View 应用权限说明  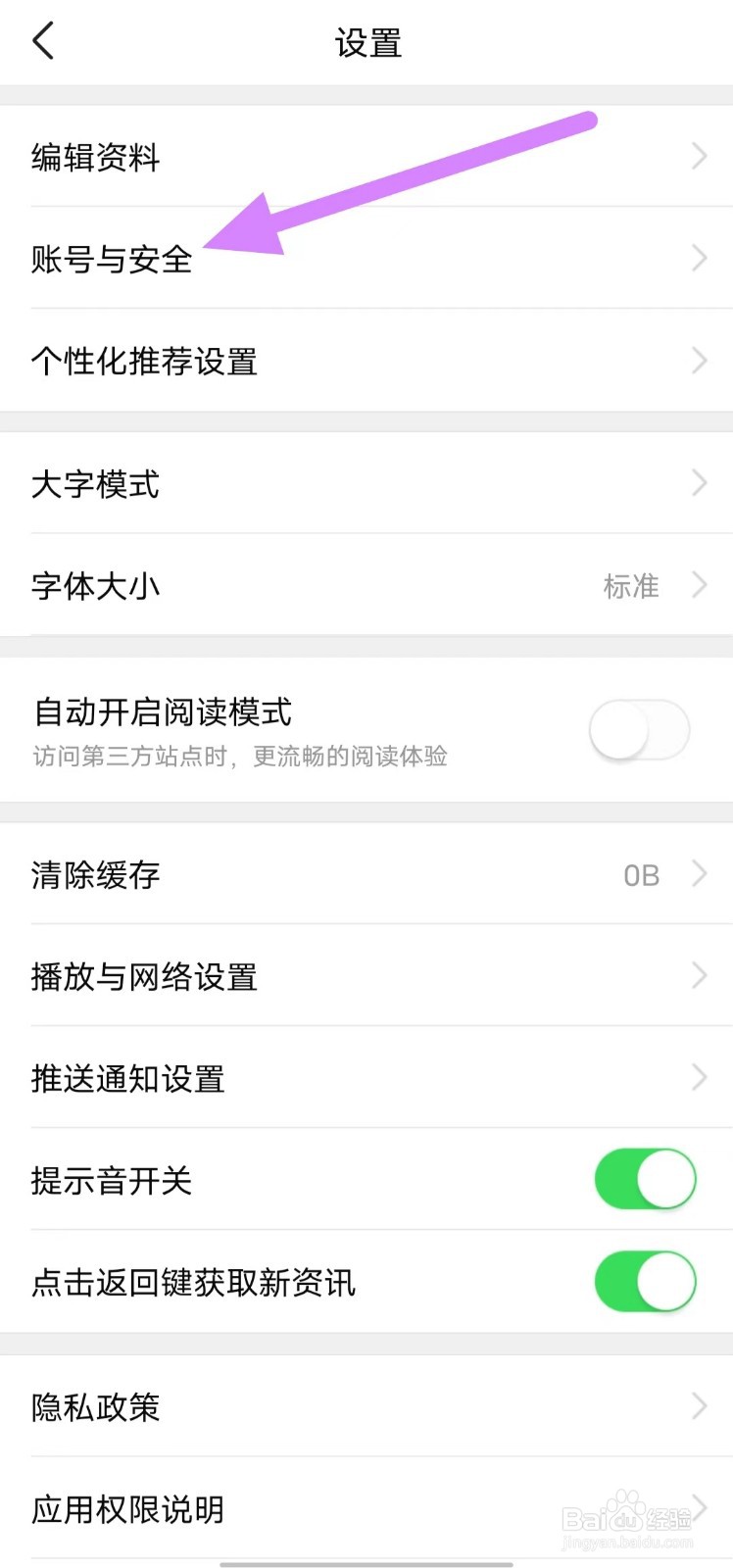pyautogui.click(x=127, y=1509)
